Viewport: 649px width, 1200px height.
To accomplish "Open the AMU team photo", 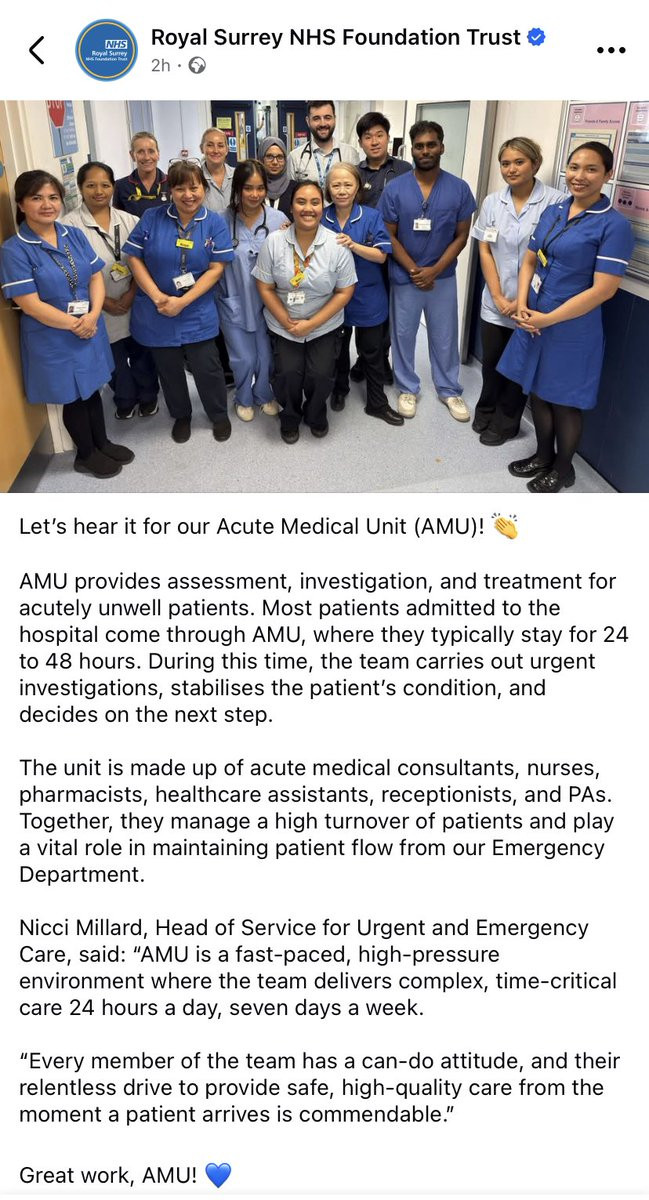I will coord(324,296).
